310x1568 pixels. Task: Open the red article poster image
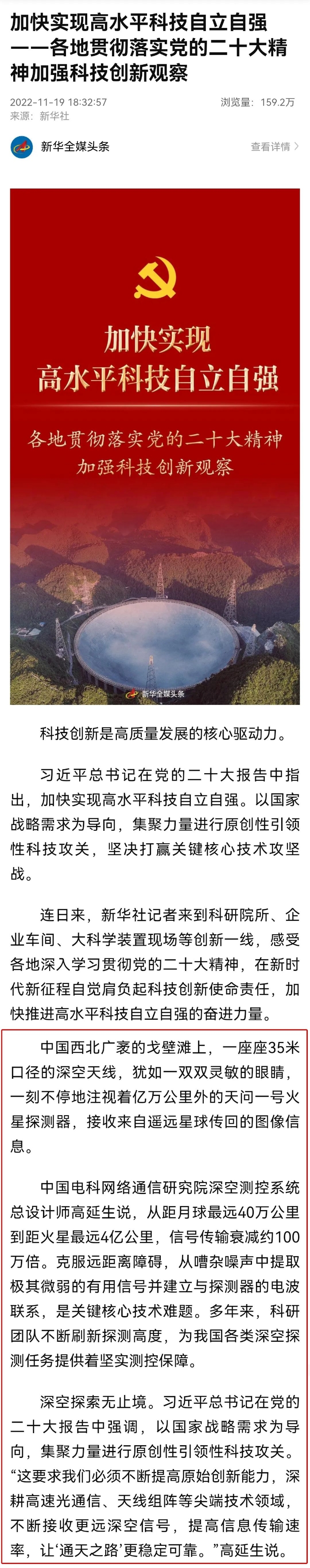(x=155, y=446)
